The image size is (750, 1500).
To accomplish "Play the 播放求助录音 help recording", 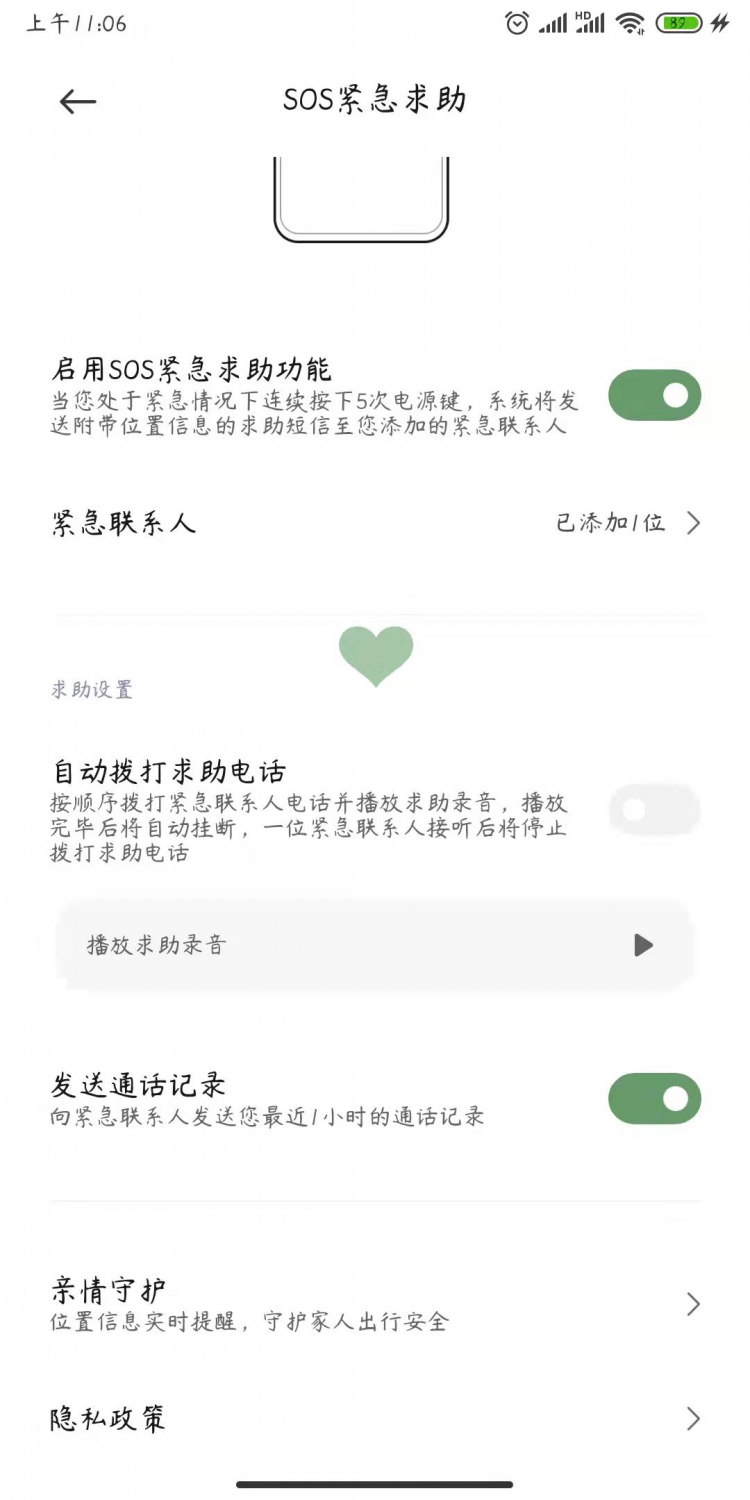I will pos(643,945).
